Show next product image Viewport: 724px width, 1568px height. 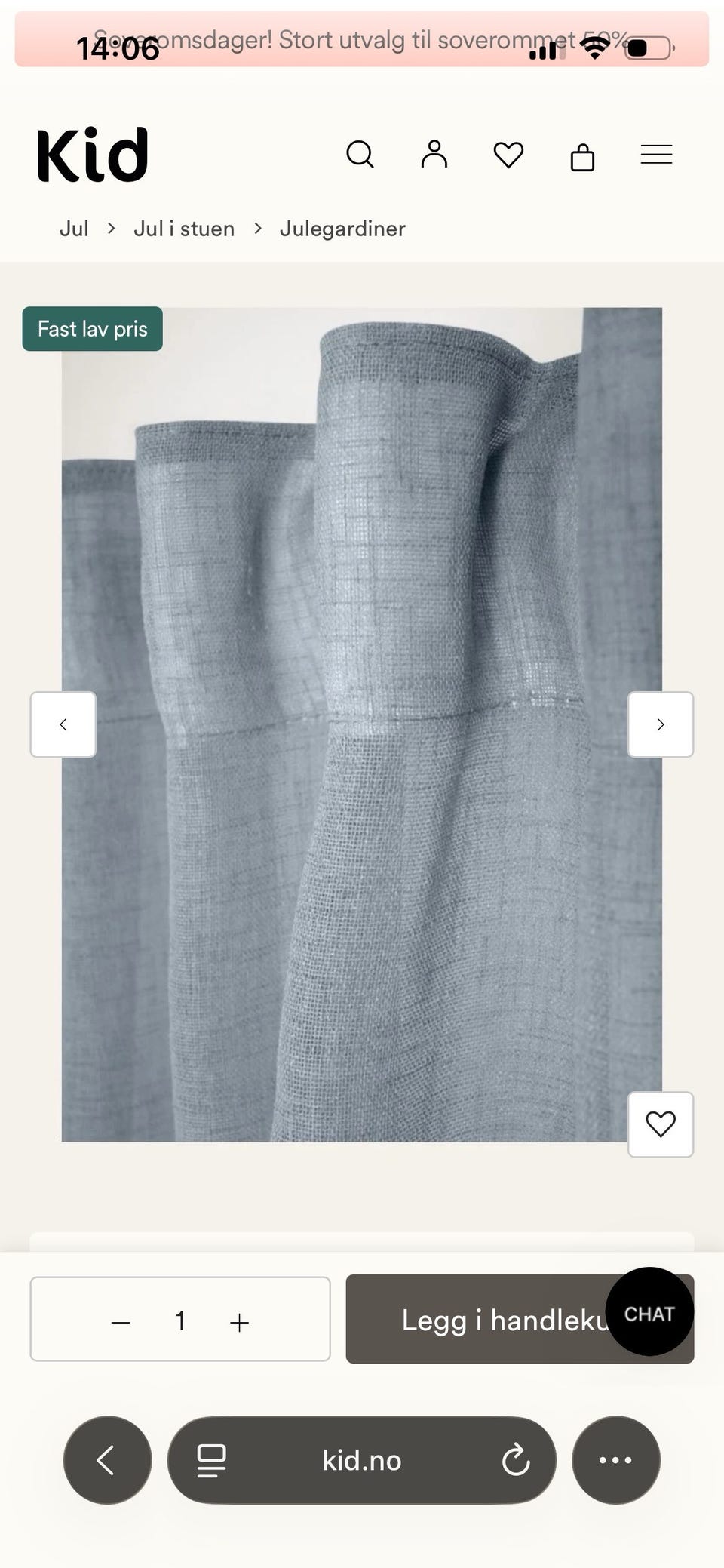(x=661, y=724)
